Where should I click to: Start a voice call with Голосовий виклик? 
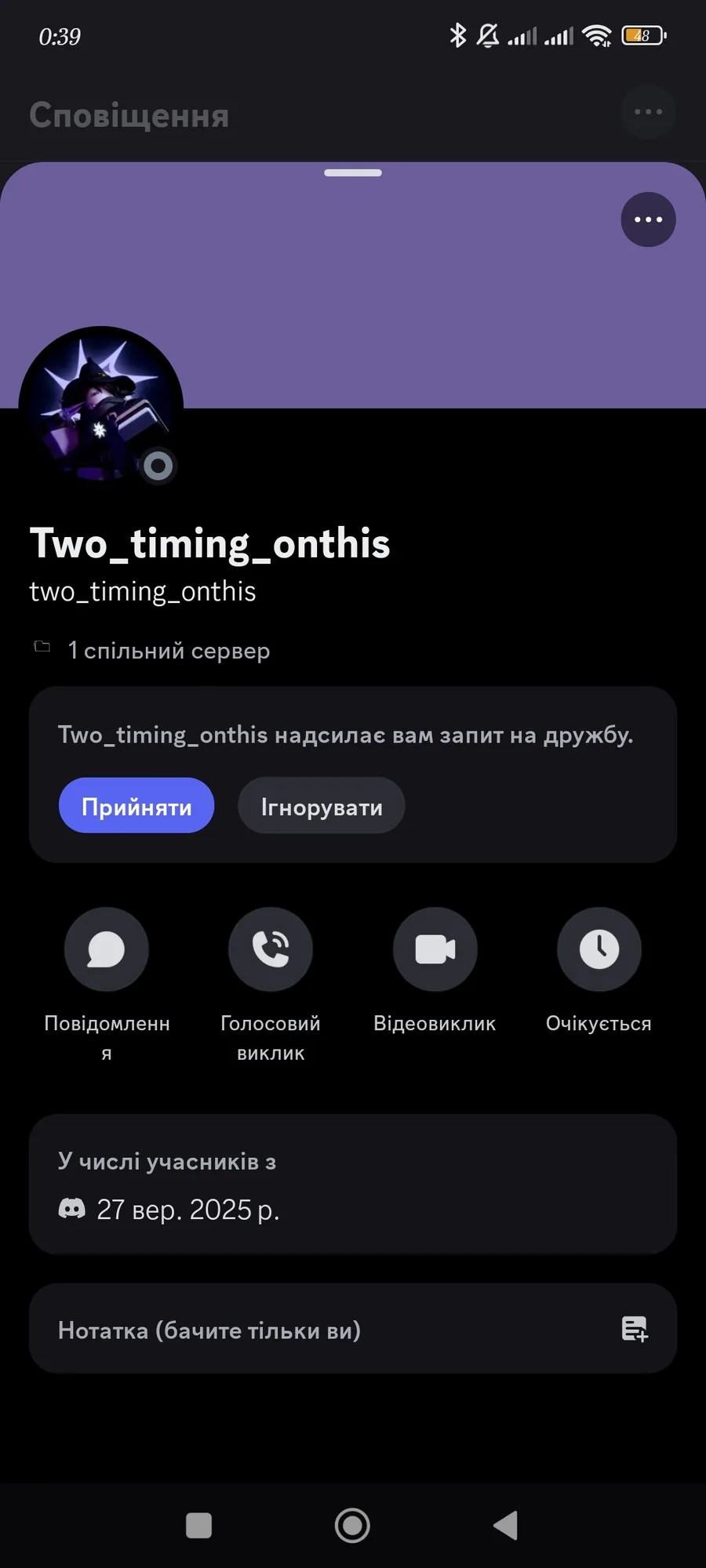pos(271,949)
